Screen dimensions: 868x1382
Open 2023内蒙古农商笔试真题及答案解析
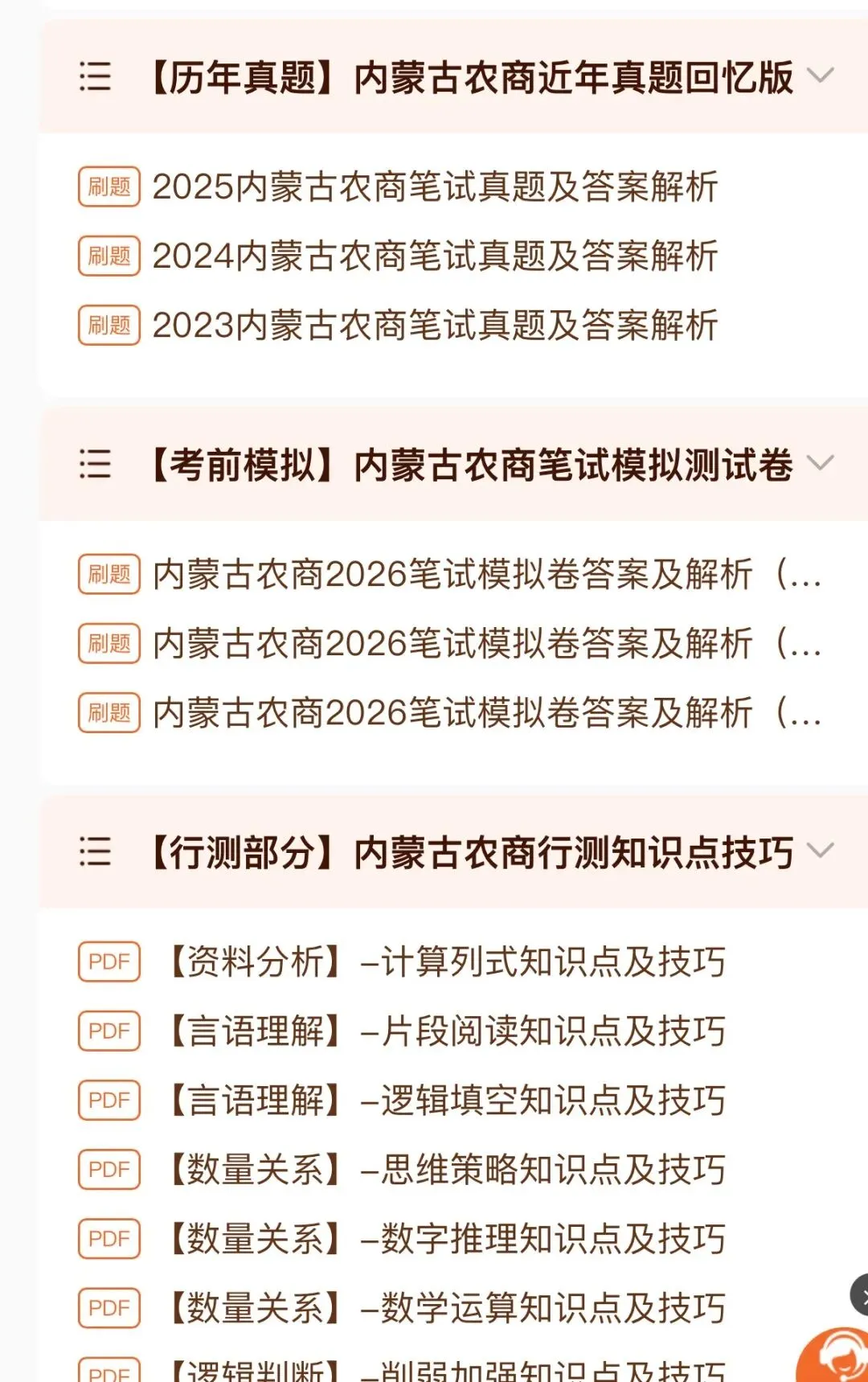click(x=435, y=325)
